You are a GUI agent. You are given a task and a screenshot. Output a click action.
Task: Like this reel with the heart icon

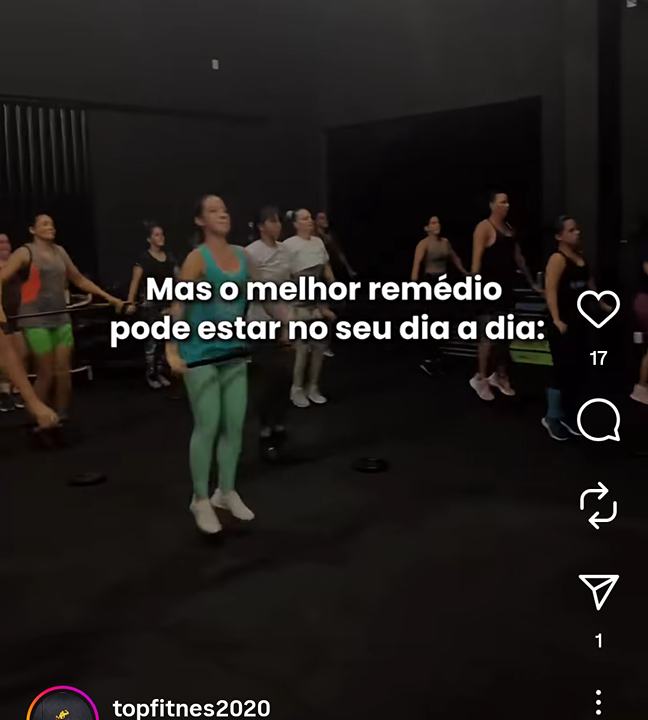point(598,310)
